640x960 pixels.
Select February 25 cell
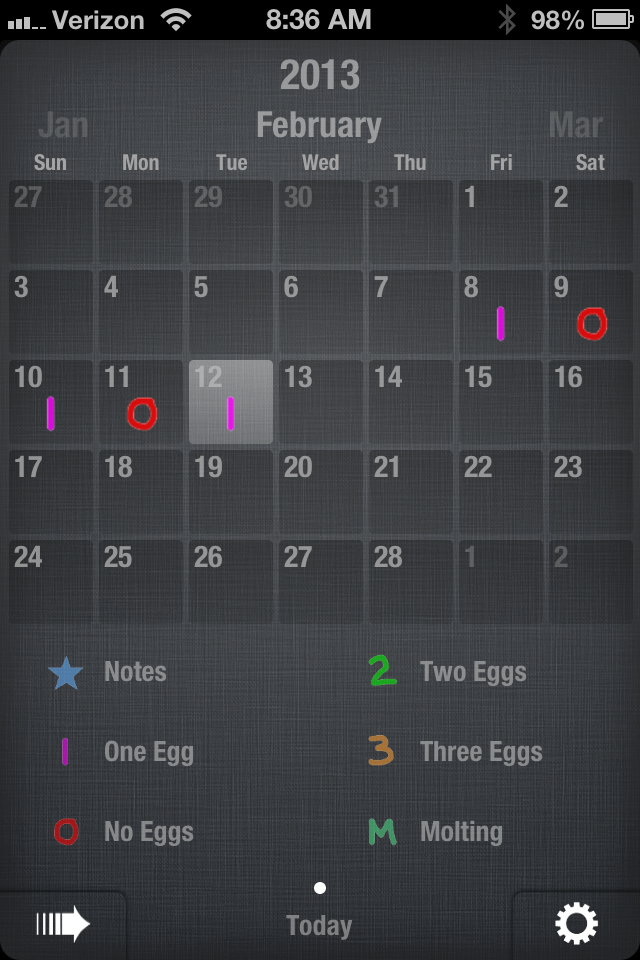click(x=140, y=581)
